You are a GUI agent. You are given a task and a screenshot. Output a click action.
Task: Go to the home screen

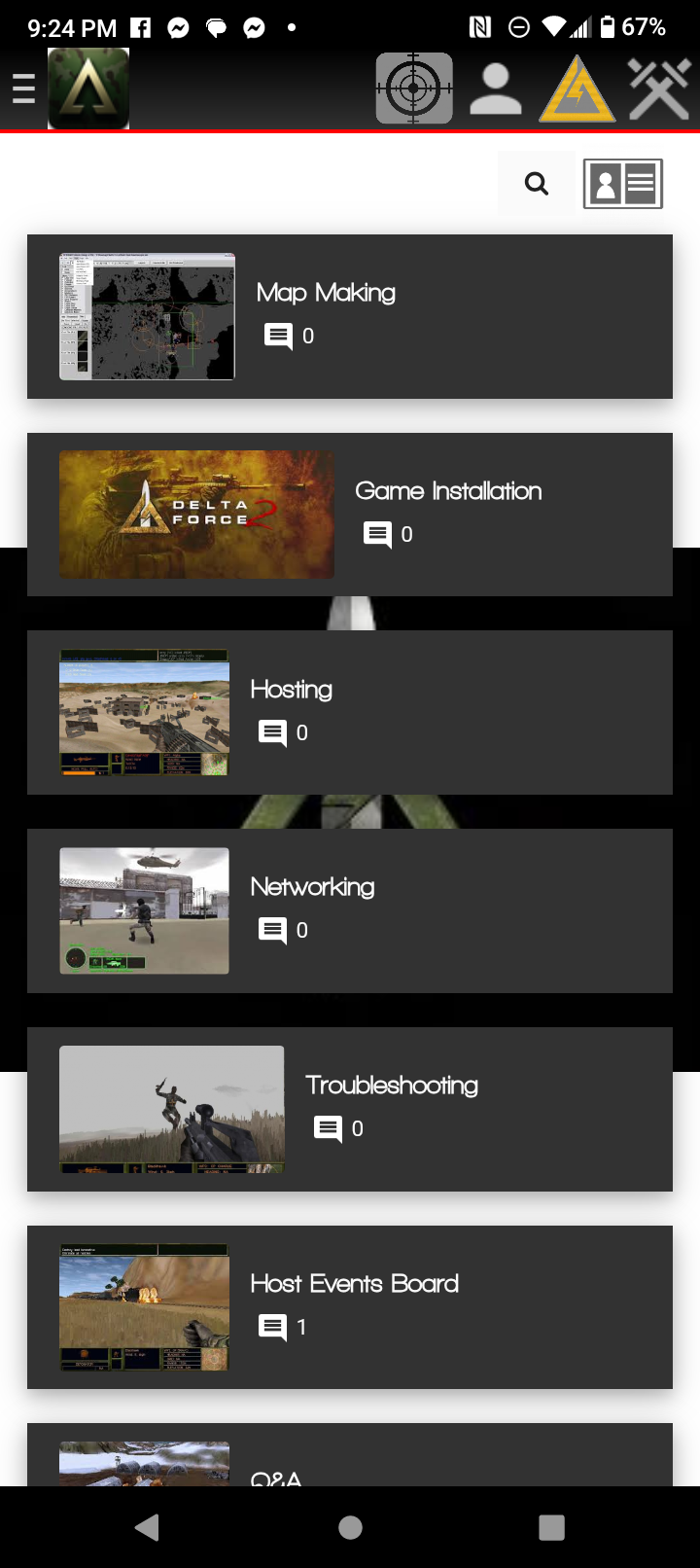(350, 1527)
